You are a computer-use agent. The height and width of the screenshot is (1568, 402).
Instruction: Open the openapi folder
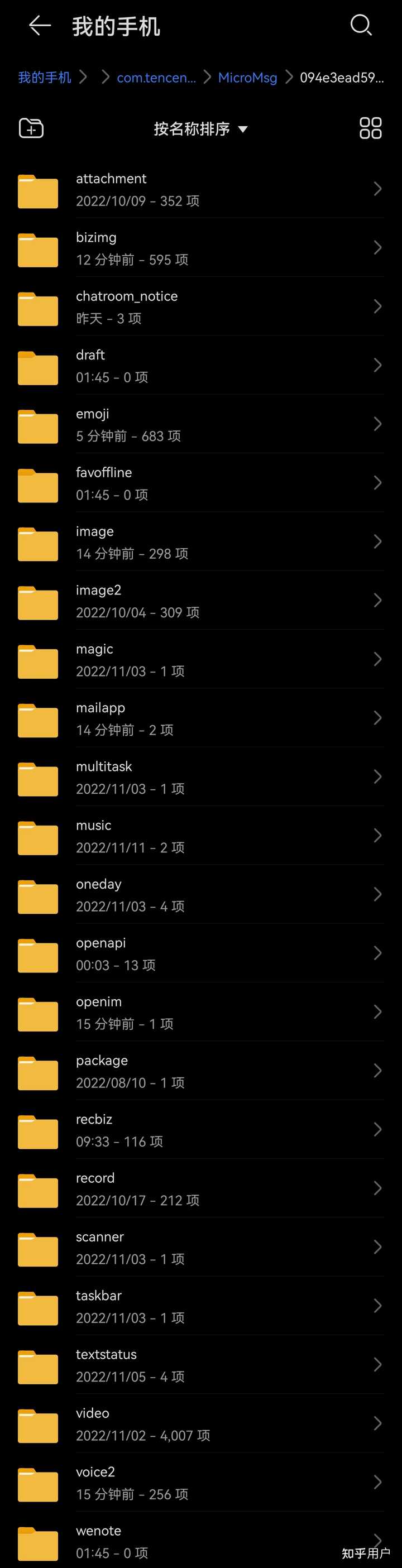coord(201,953)
